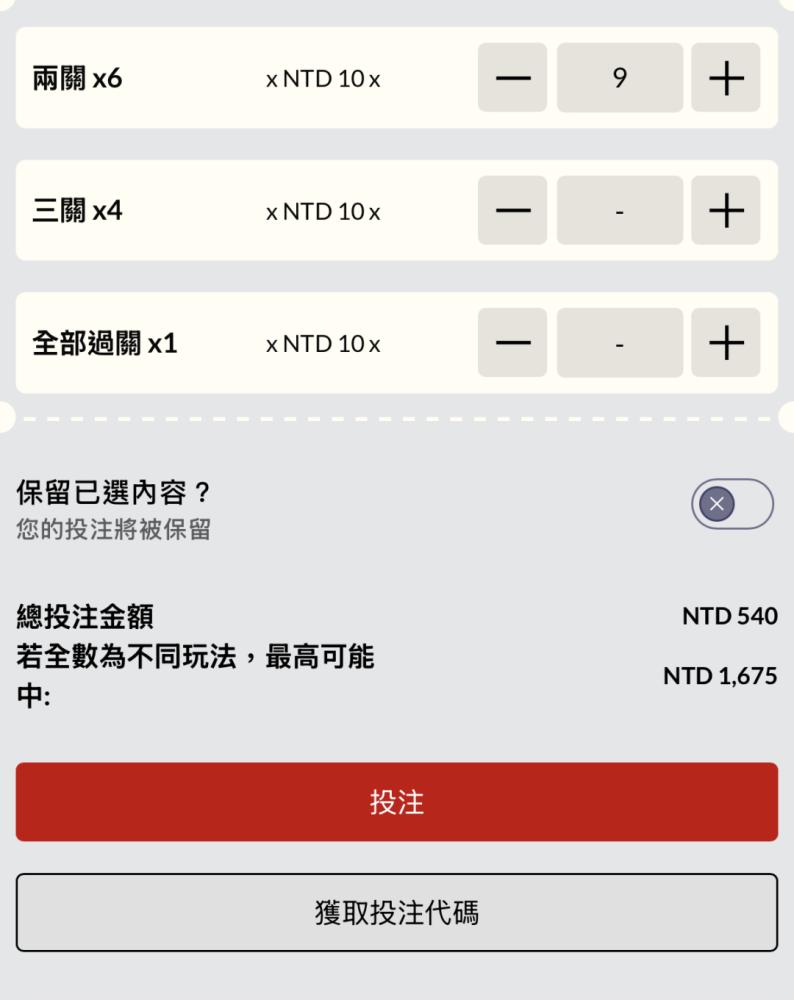Decrease the 三關 x4 multiplier
This screenshot has width=794, height=1000.
tap(512, 210)
